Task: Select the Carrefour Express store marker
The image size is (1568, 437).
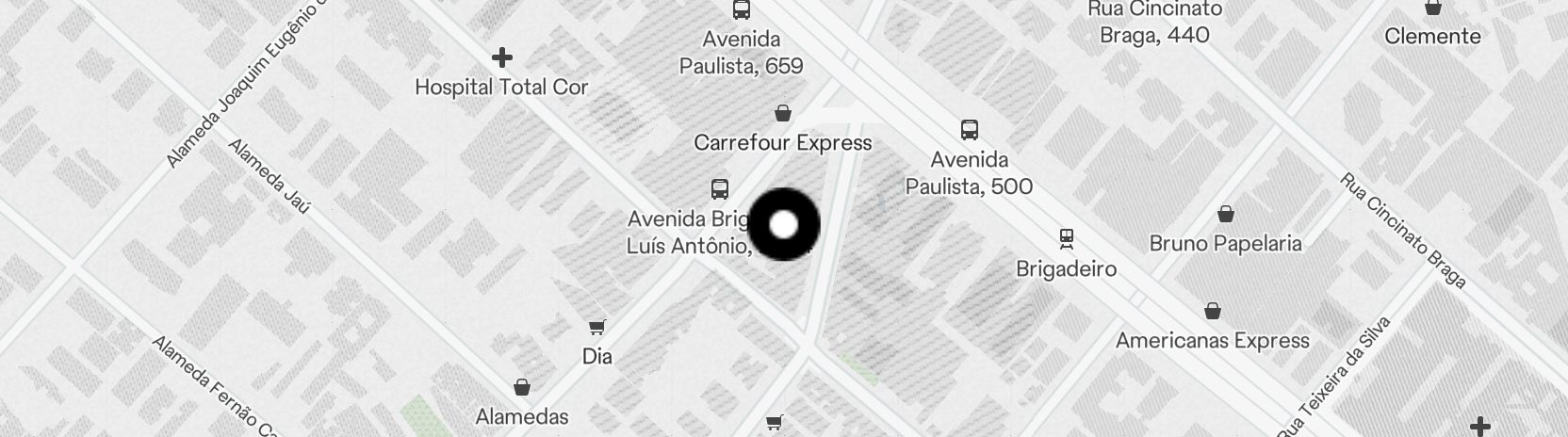Action: pos(782,114)
